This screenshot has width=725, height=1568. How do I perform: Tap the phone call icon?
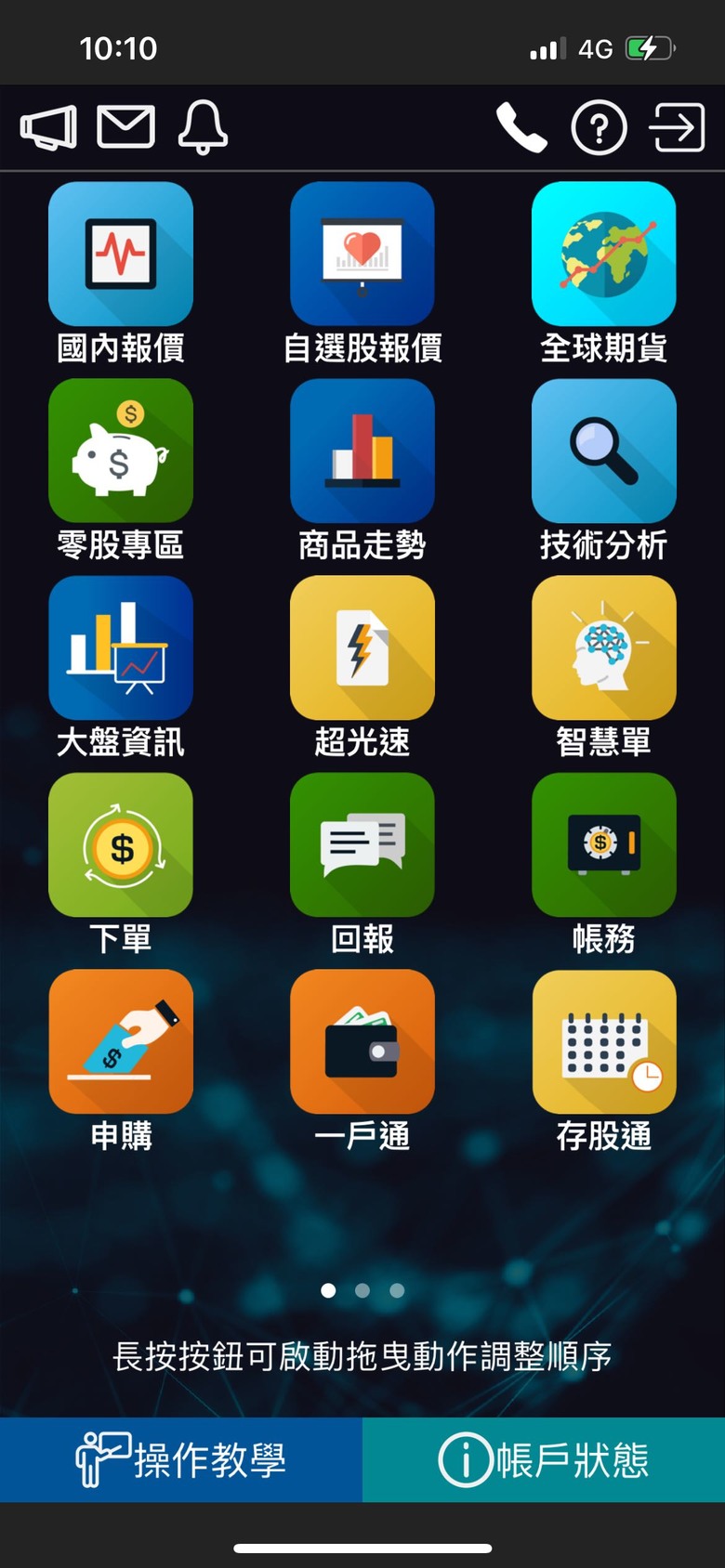[x=521, y=127]
